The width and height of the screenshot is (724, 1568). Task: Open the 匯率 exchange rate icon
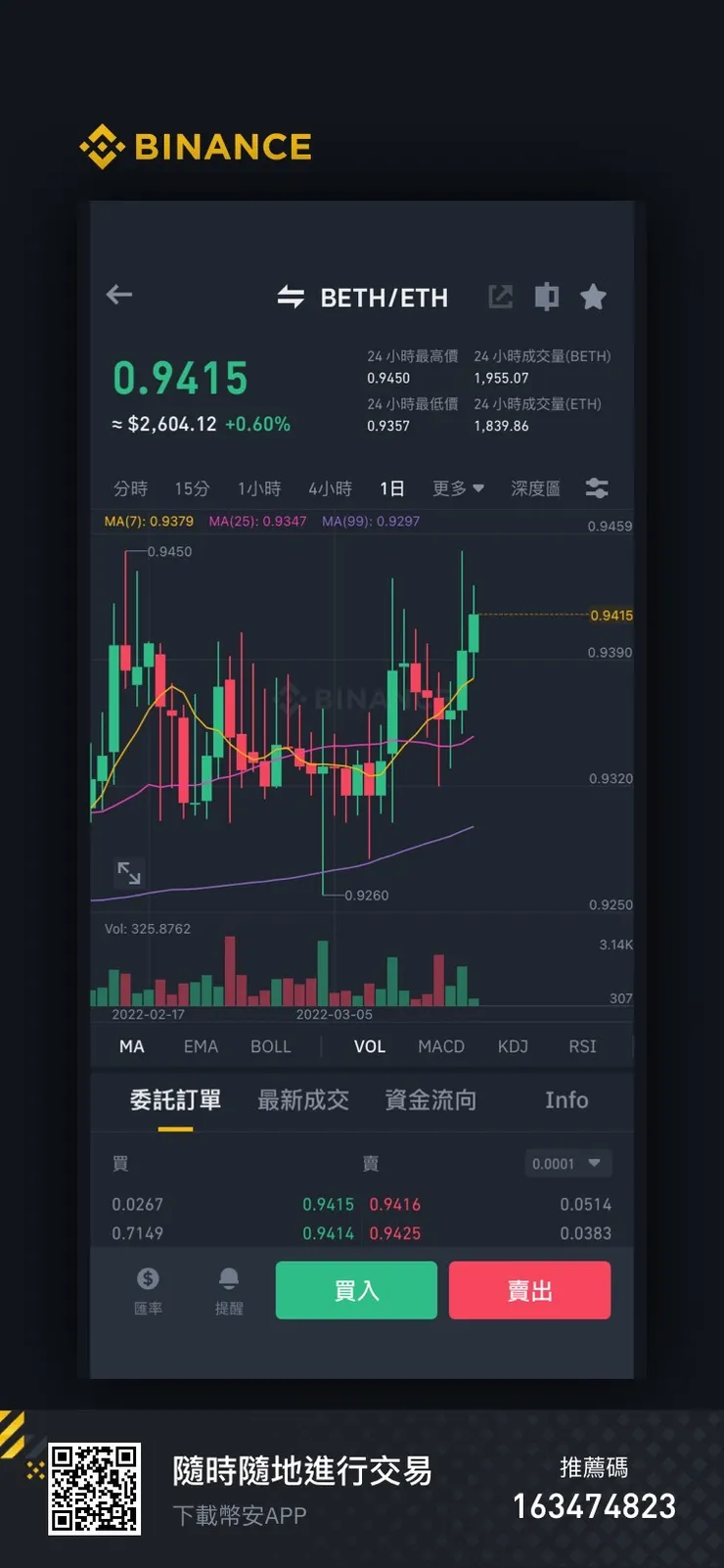[x=148, y=1277]
